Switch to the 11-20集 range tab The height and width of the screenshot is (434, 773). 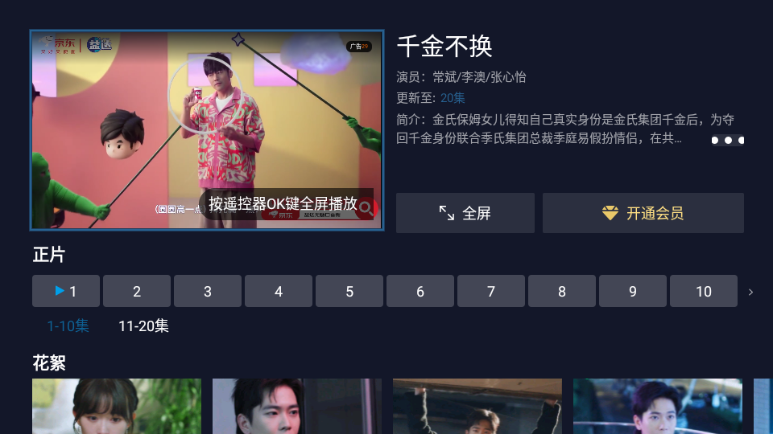143,326
